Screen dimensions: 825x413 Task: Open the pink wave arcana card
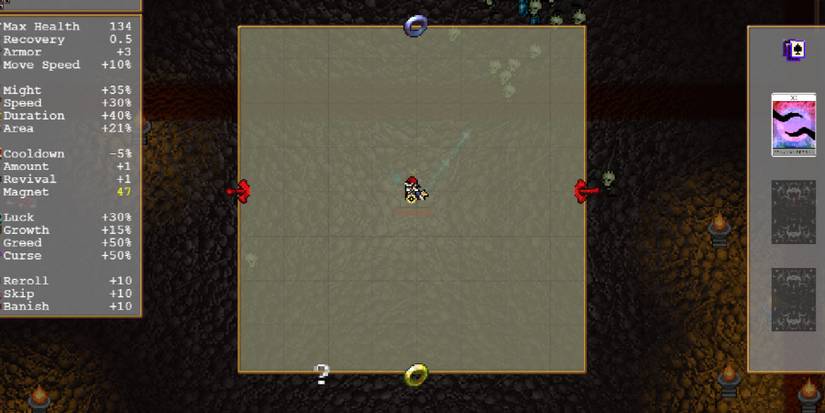793,125
